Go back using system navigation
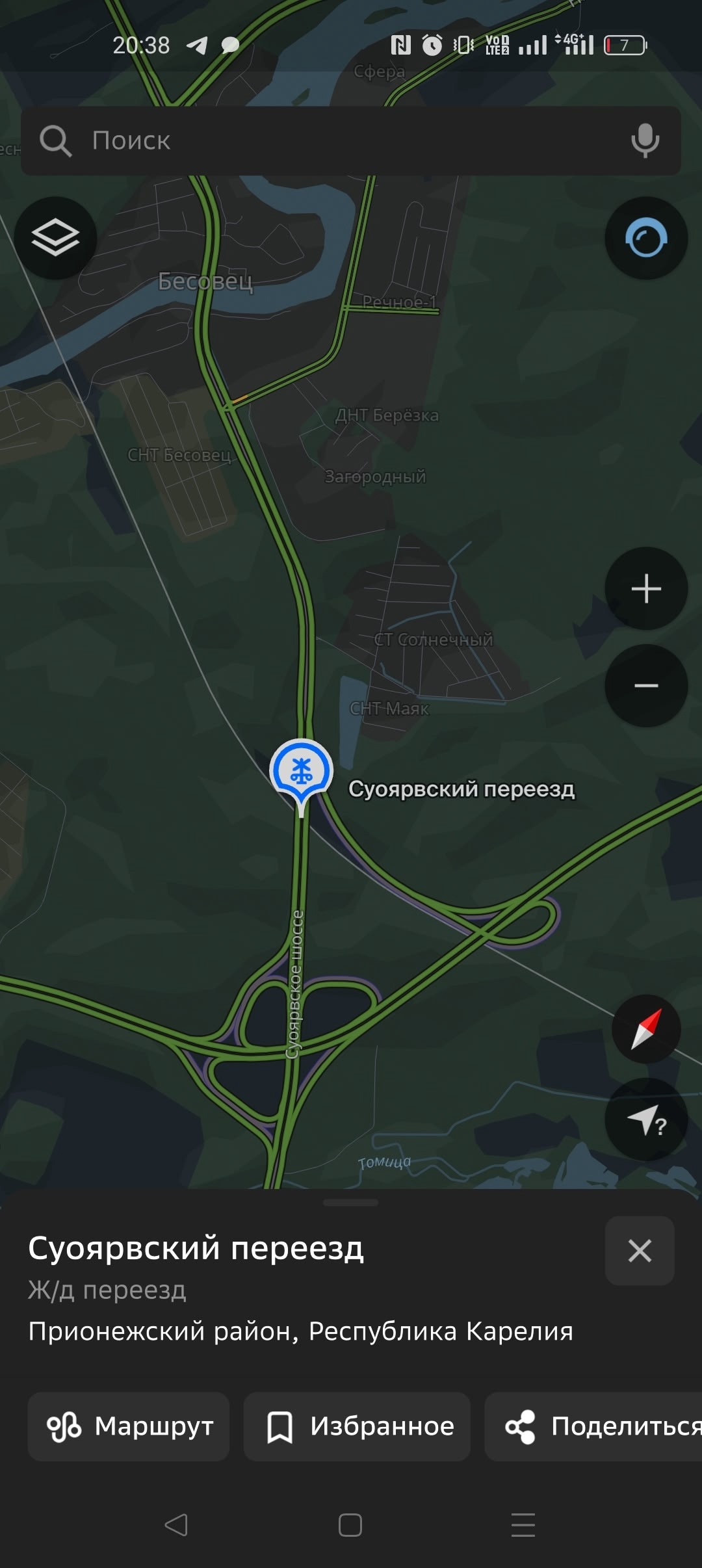The image size is (702, 1568). [x=176, y=1524]
